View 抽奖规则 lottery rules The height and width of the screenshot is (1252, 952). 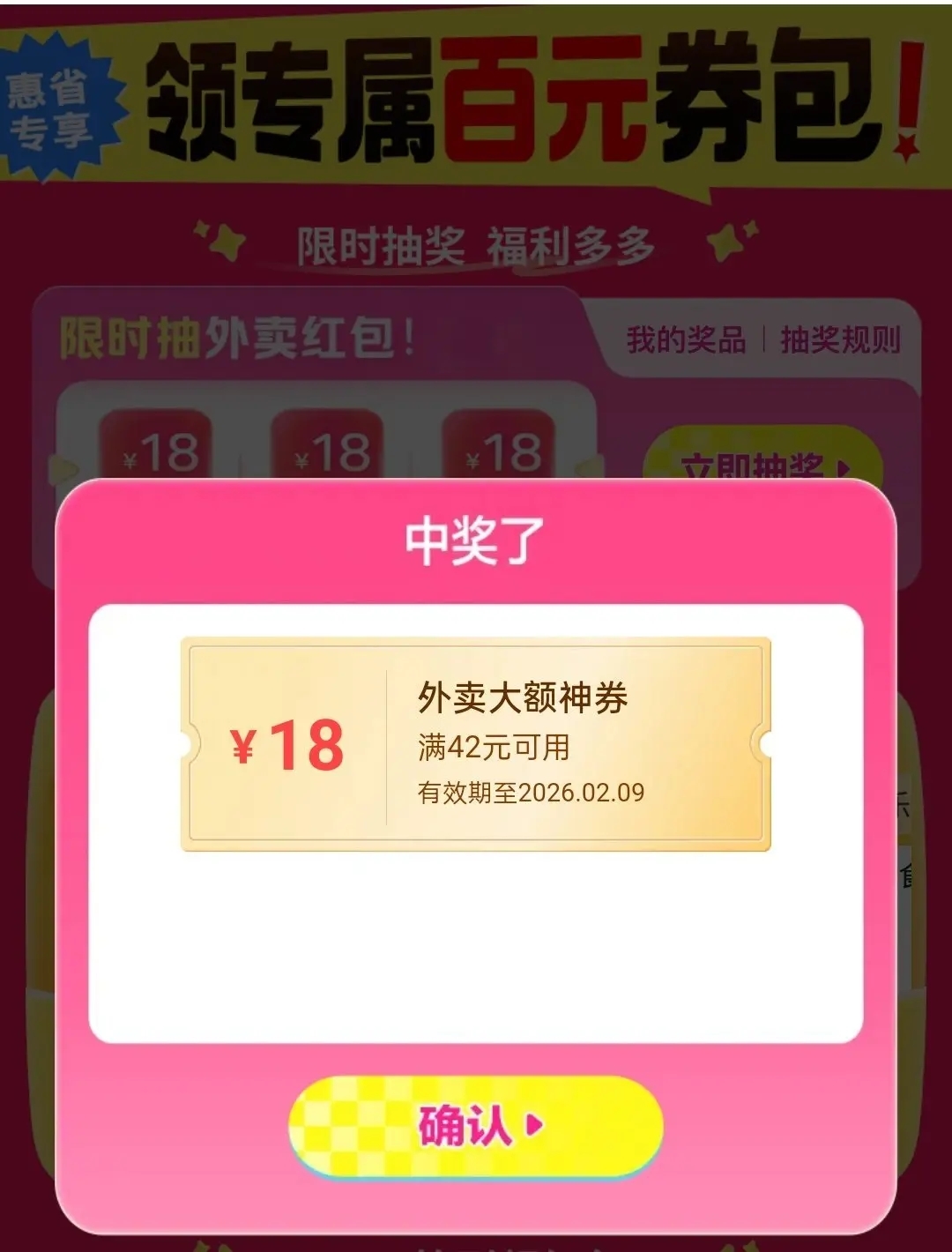tap(840, 339)
